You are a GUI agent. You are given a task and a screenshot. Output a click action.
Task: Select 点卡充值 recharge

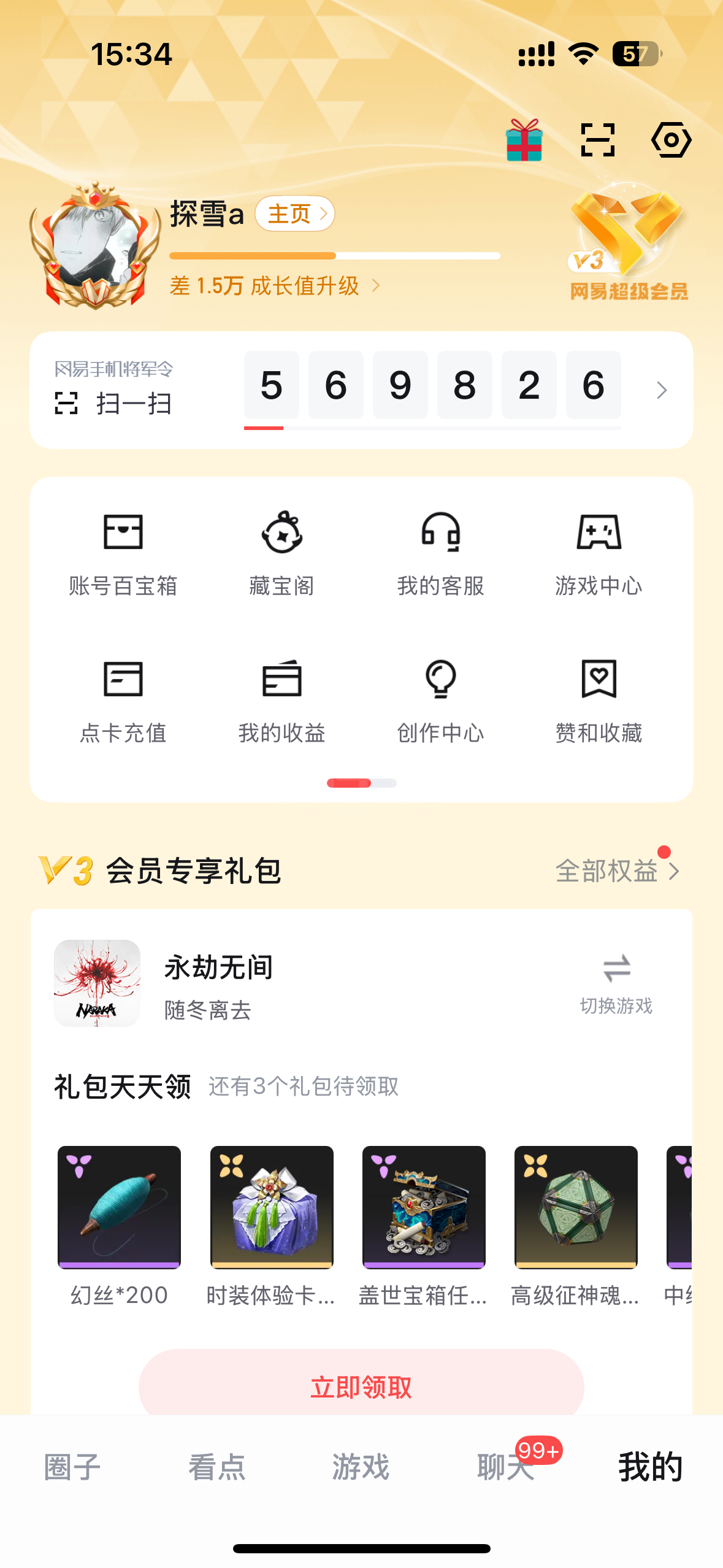123,701
